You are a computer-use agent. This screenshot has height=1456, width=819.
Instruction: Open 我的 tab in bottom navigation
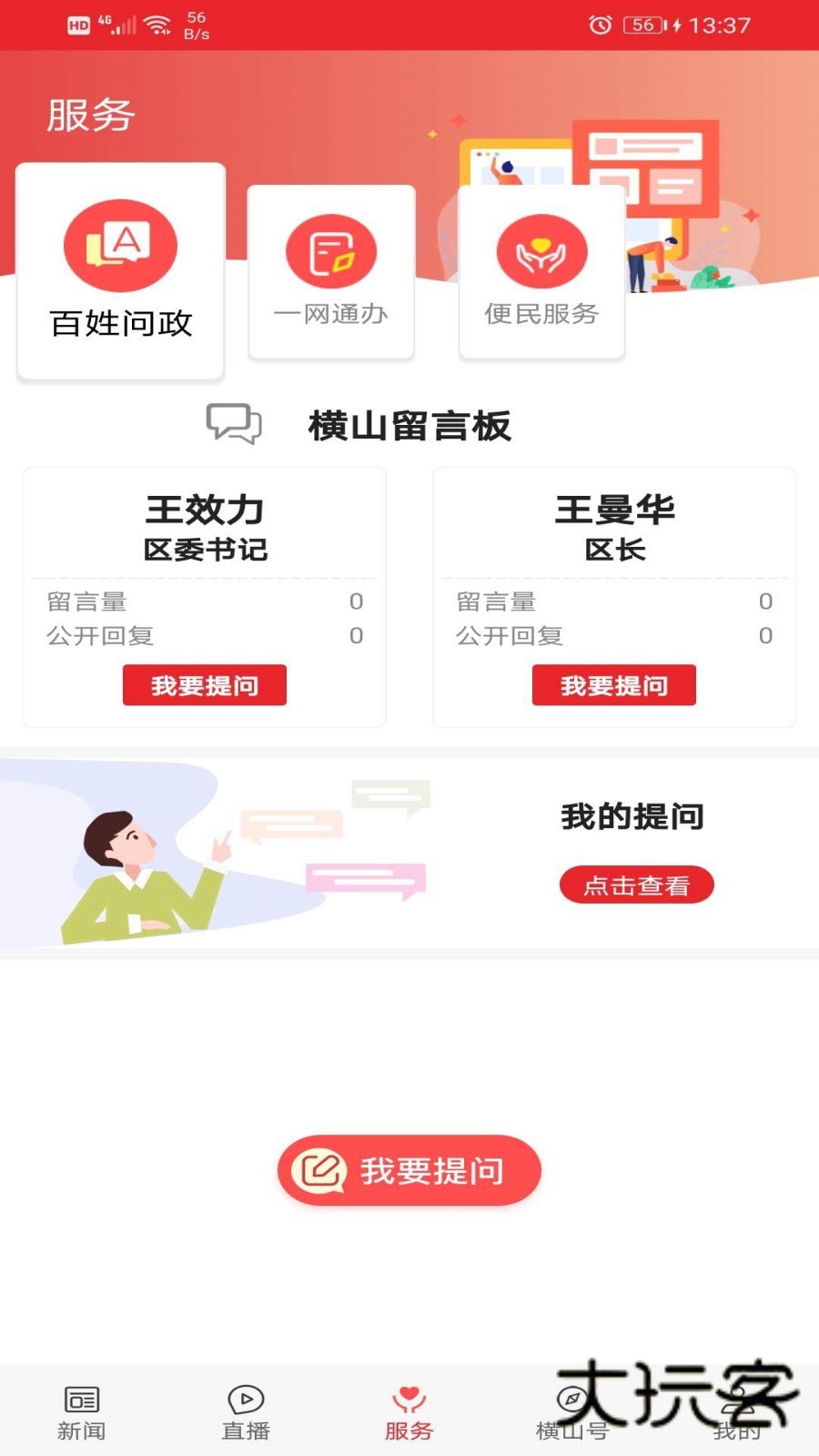(x=735, y=1409)
